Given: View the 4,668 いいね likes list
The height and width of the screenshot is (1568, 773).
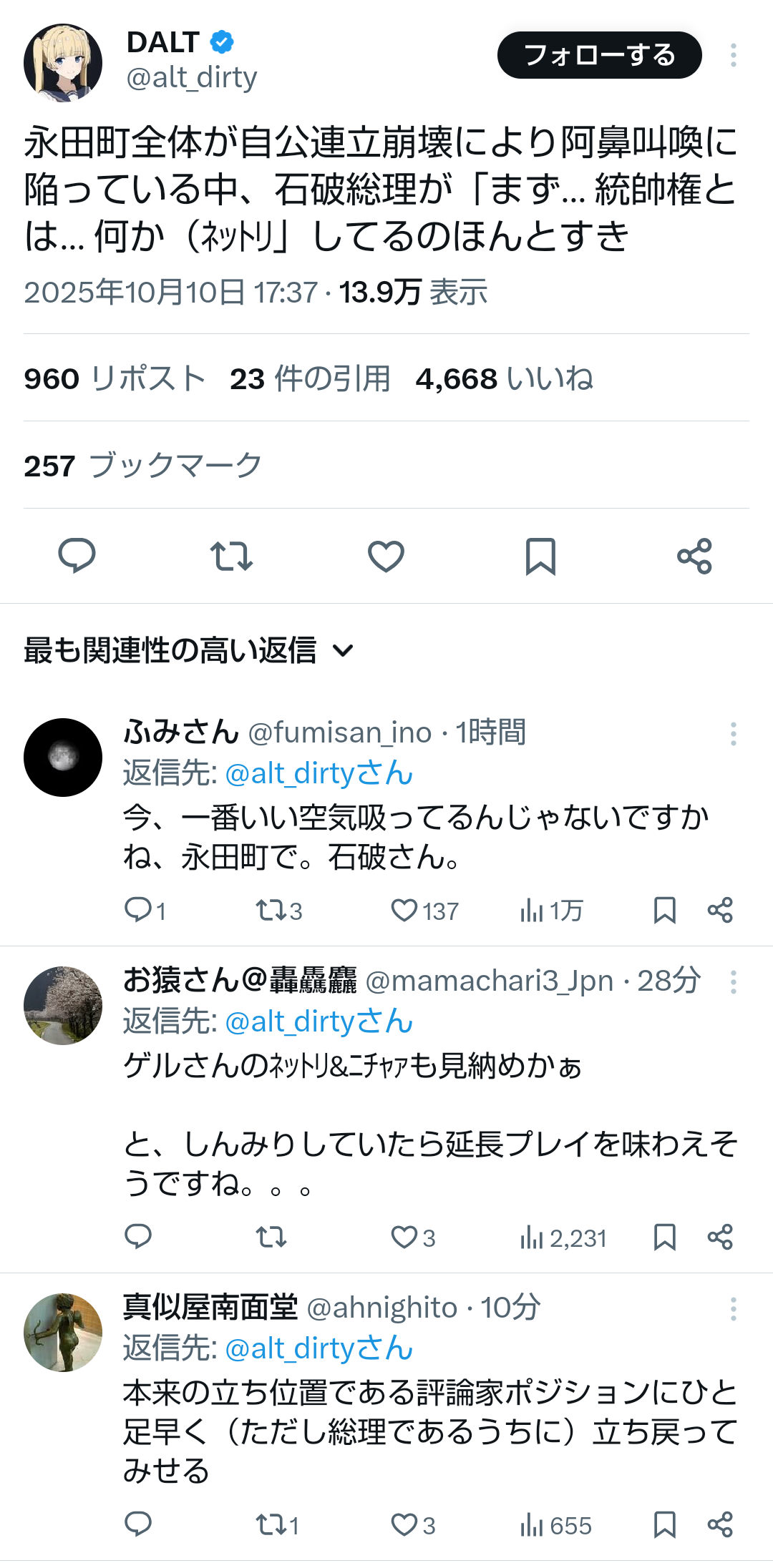Looking at the screenshot, I should click(504, 378).
